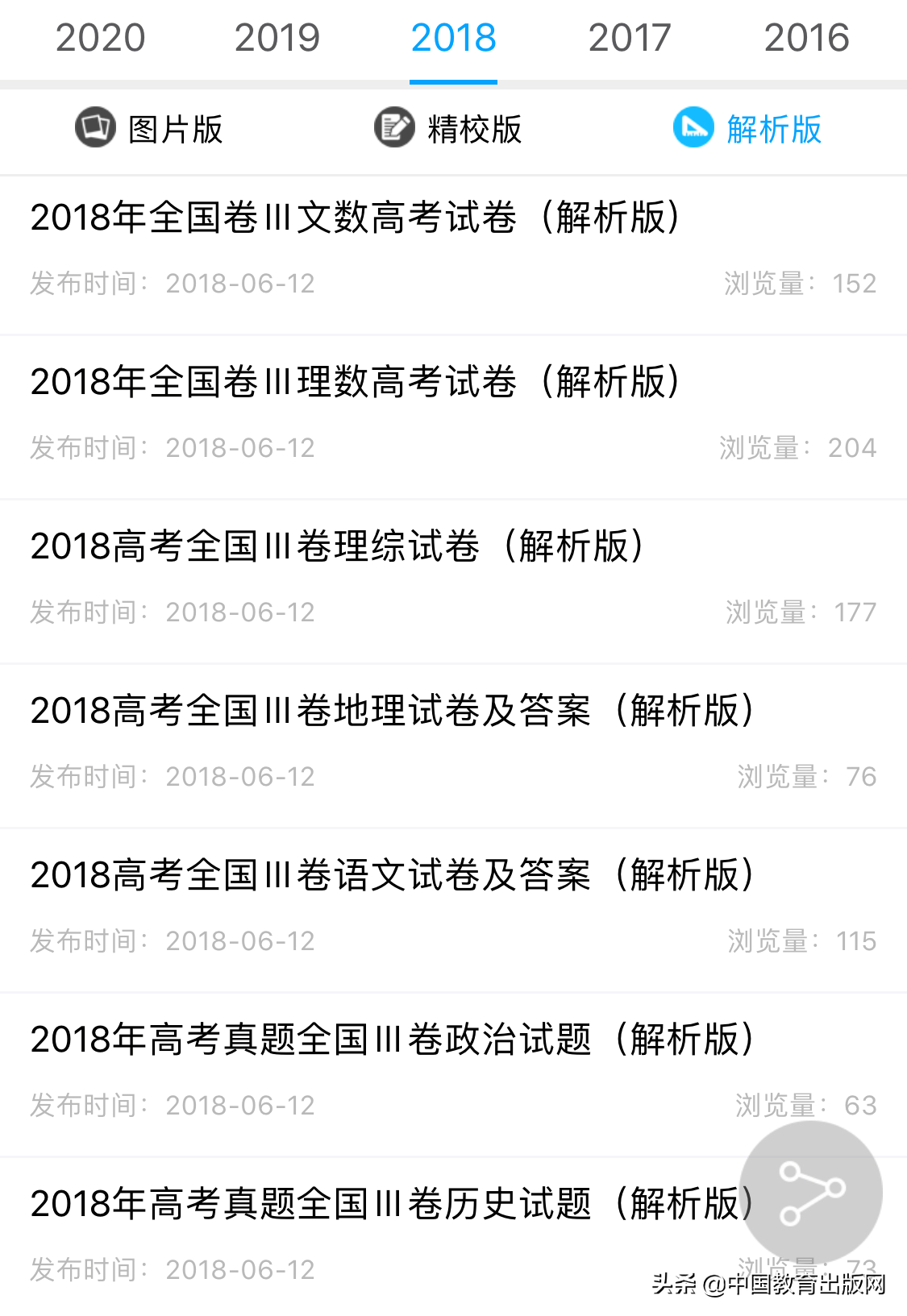Viewport: 907px width, 1316px height.
Task: Open the 2018年全国卷III文数高考试卷 paper
Action: (355, 217)
